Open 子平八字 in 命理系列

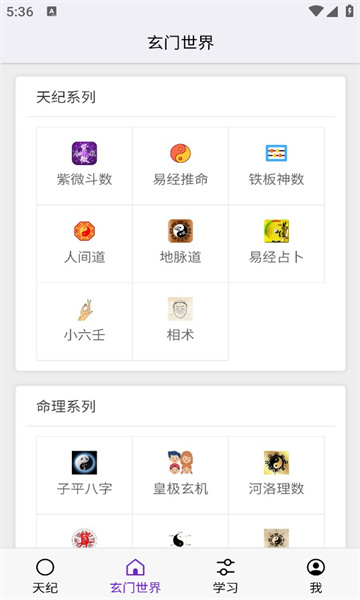coord(85,475)
